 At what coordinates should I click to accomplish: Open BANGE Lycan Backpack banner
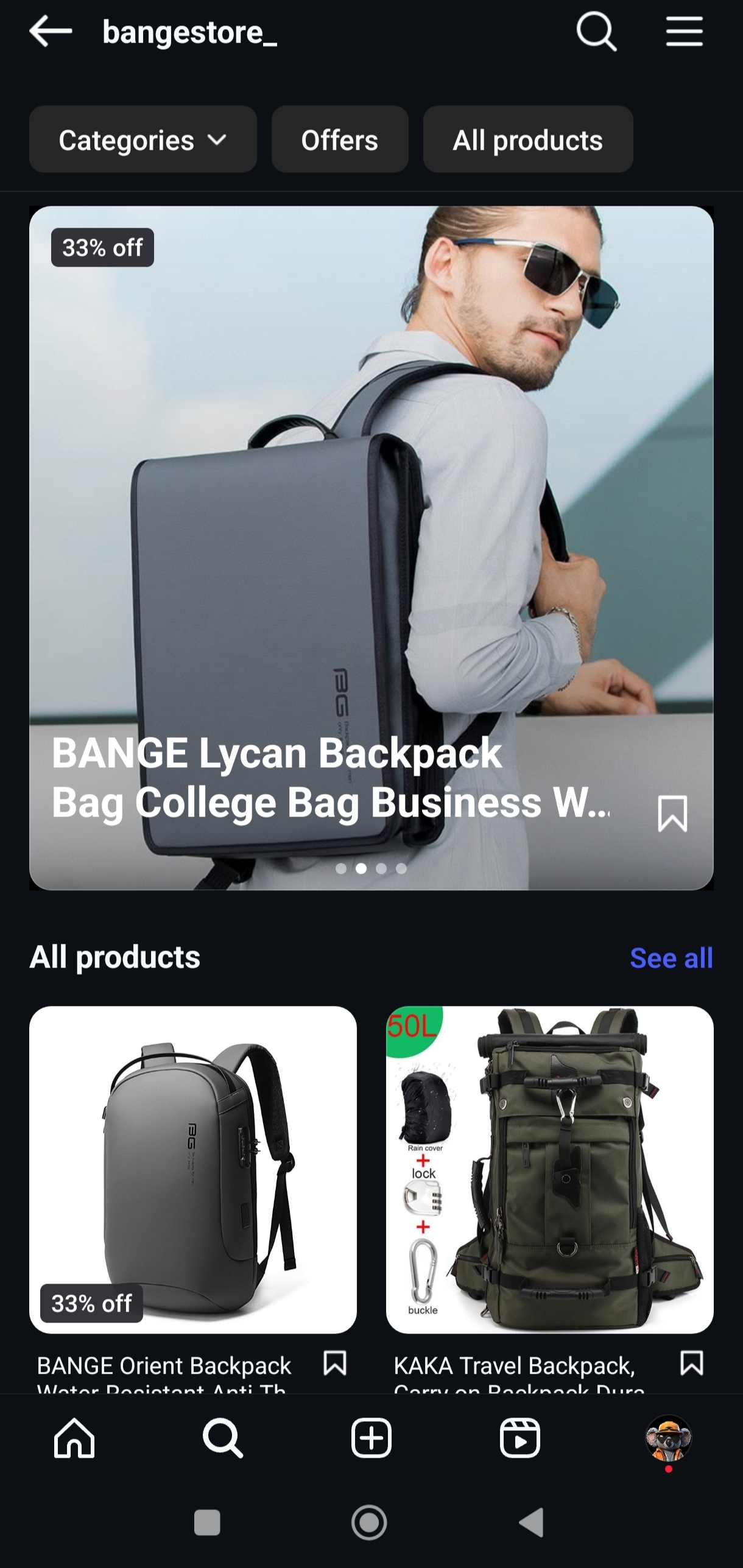(371, 518)
